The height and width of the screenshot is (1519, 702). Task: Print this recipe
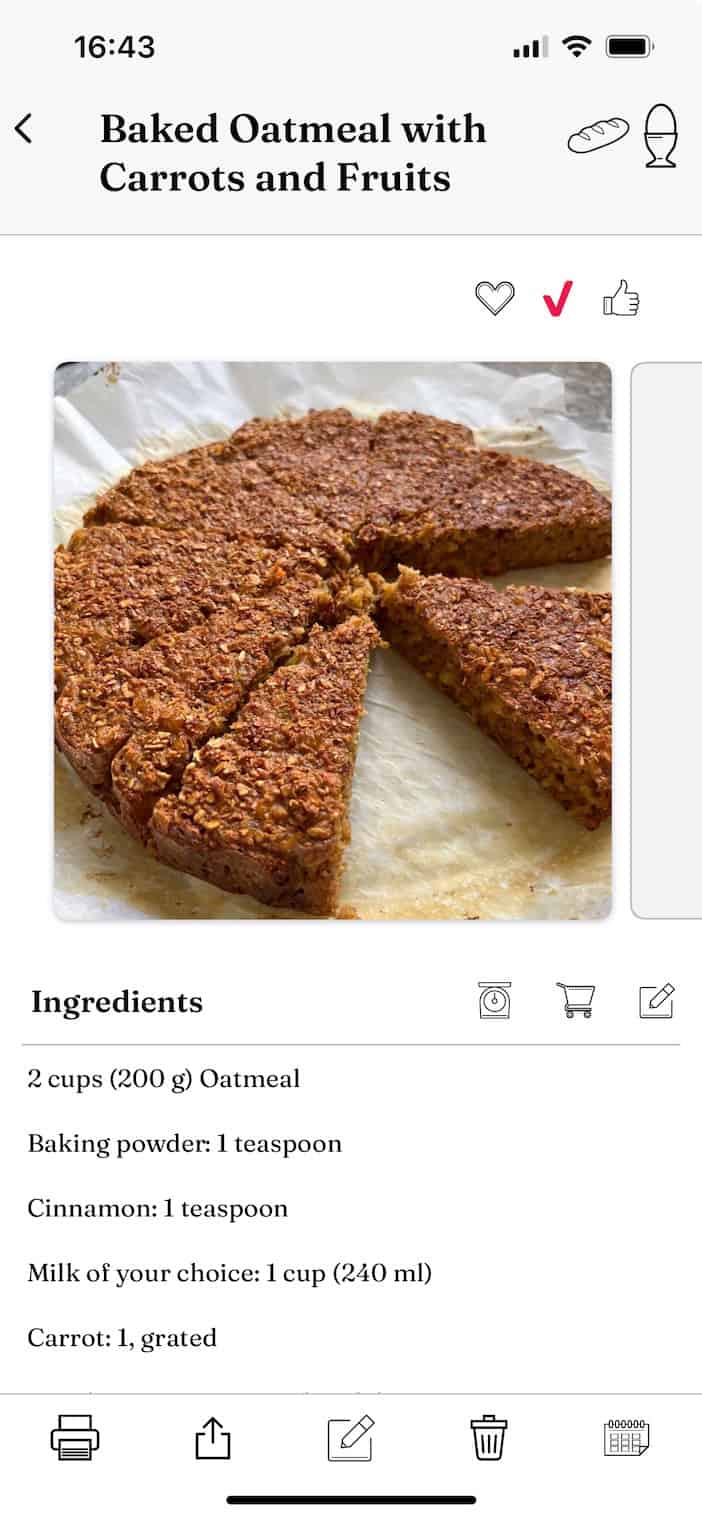75,1438
